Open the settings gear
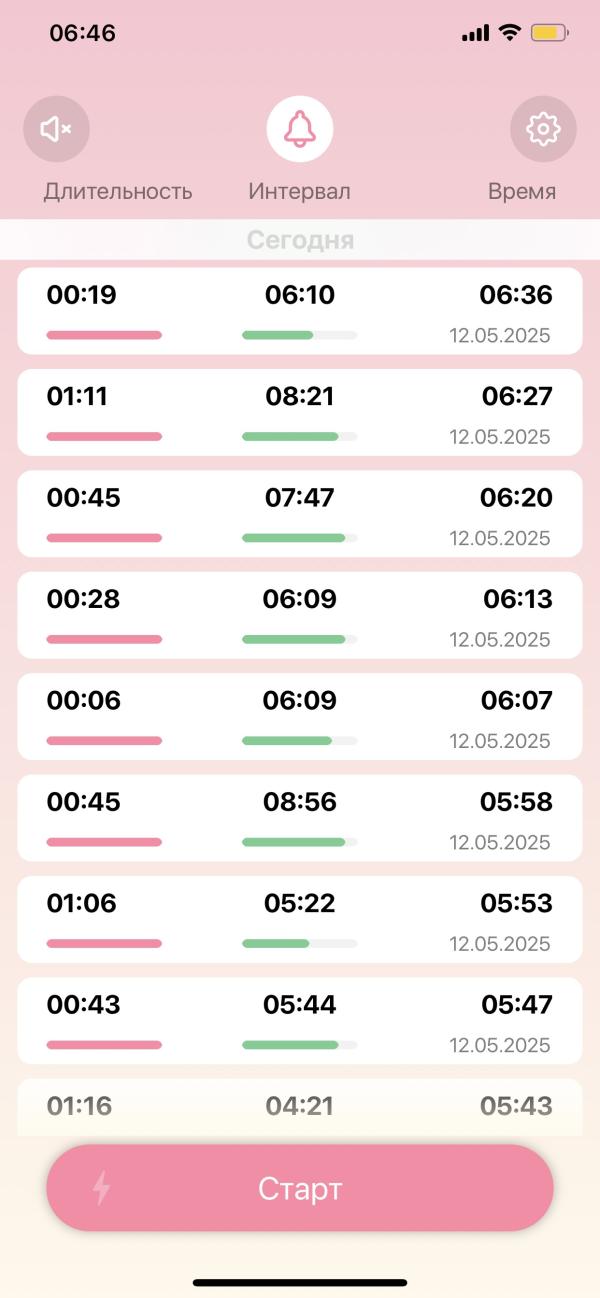This screenshot has height=1298, width=600. (x=543, y=129)
